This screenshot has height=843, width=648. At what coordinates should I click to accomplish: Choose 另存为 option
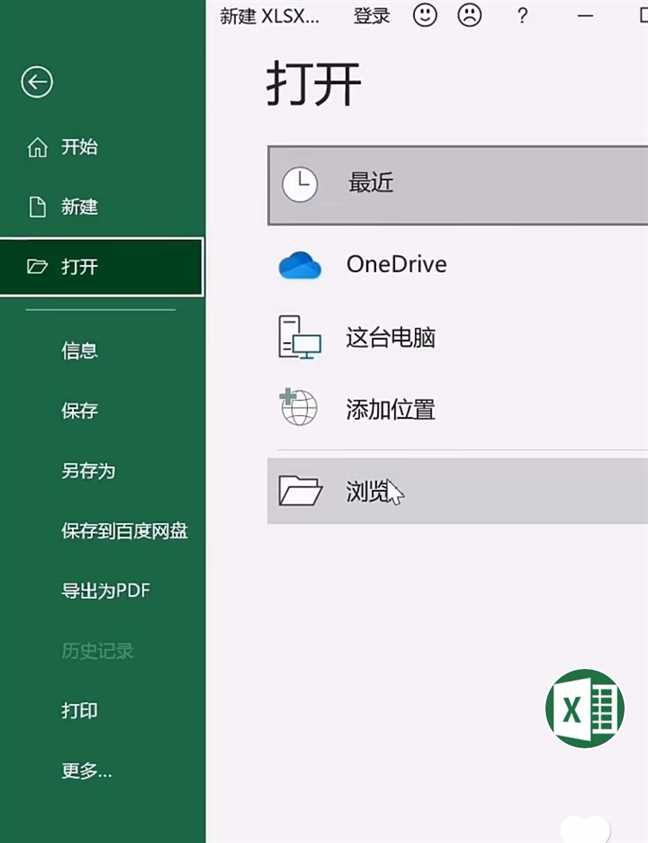tap(88, 471)
